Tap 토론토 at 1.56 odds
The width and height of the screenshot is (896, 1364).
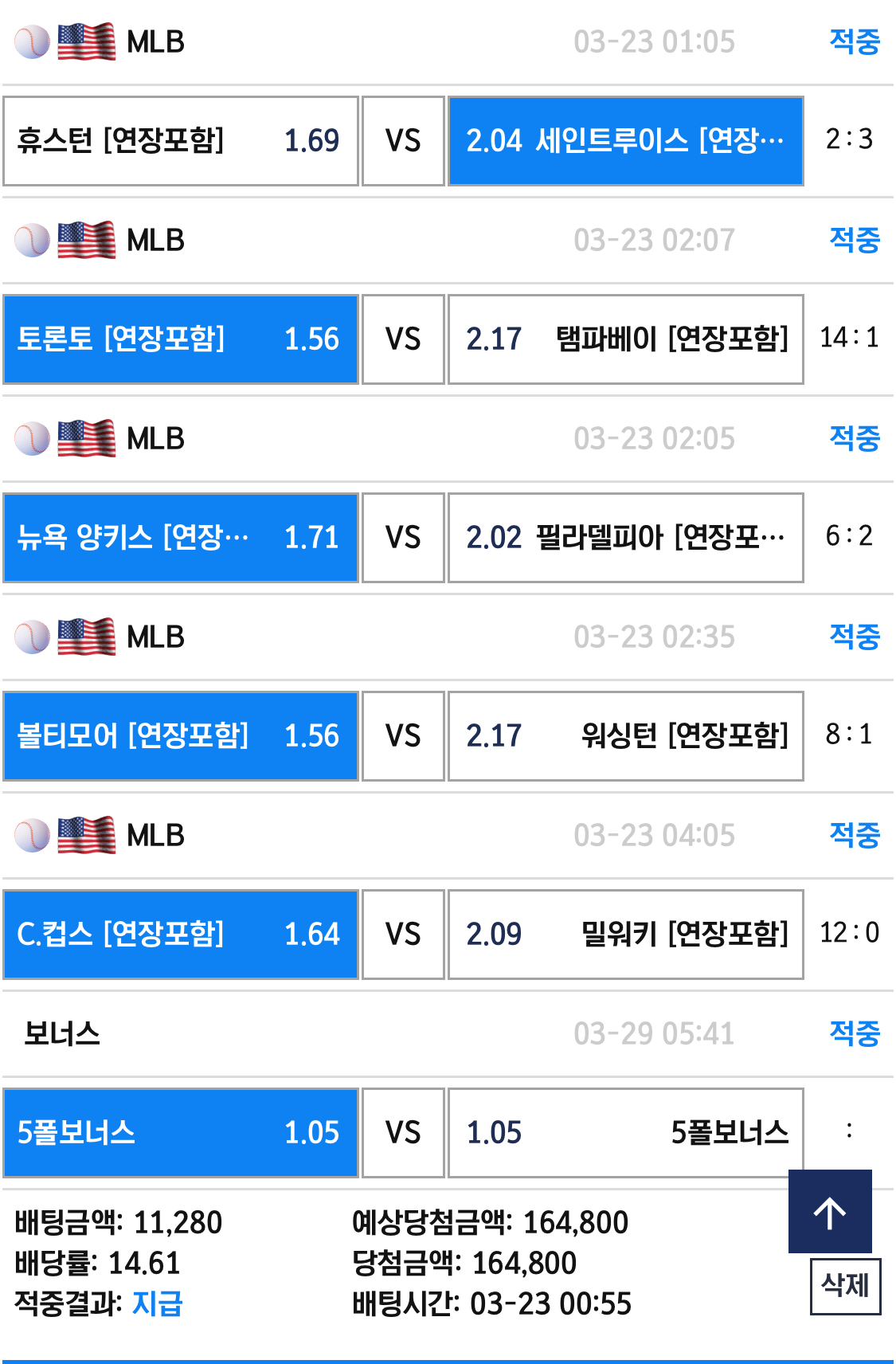[x=181, y=339]
